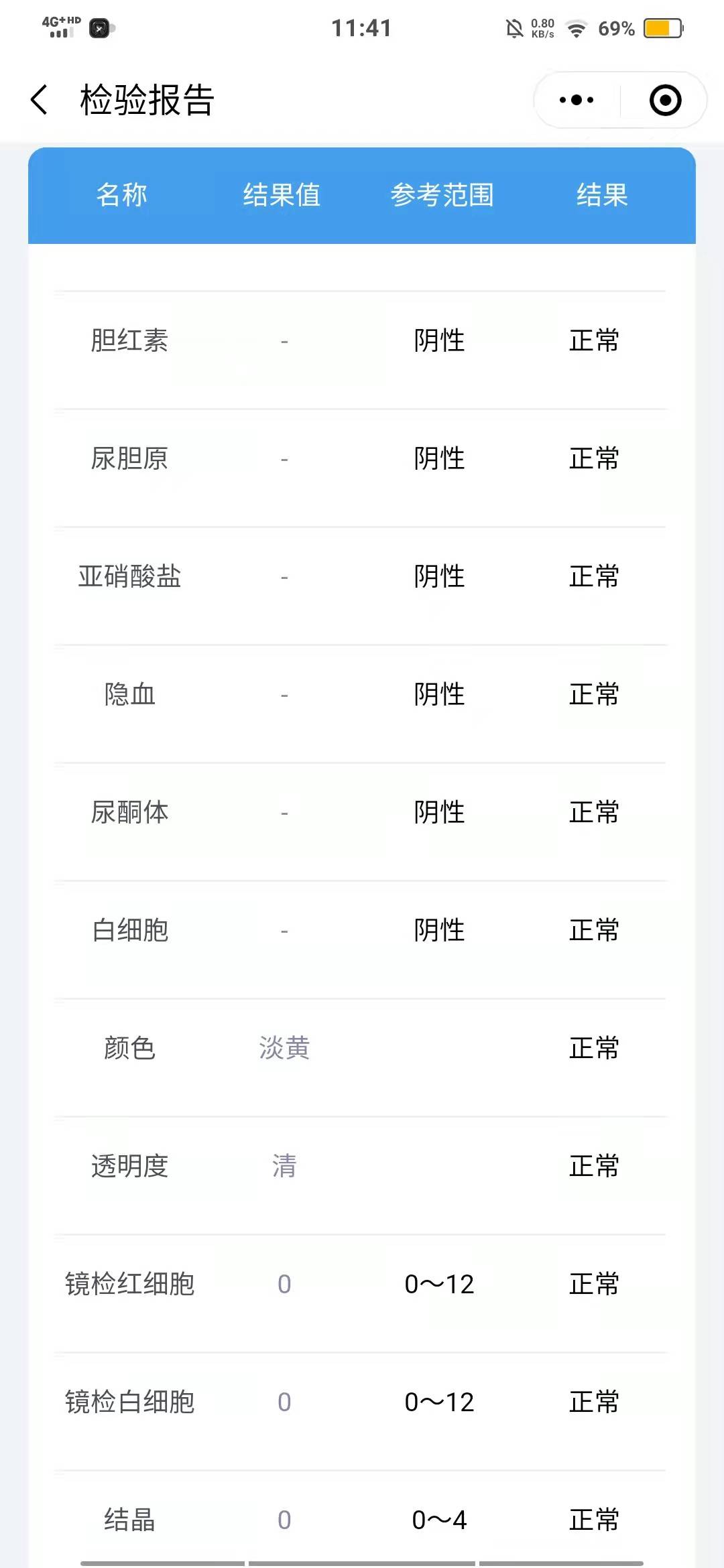Tap 正常 result for 白细胞
The image size is (724, 1568).
(594, 931)
